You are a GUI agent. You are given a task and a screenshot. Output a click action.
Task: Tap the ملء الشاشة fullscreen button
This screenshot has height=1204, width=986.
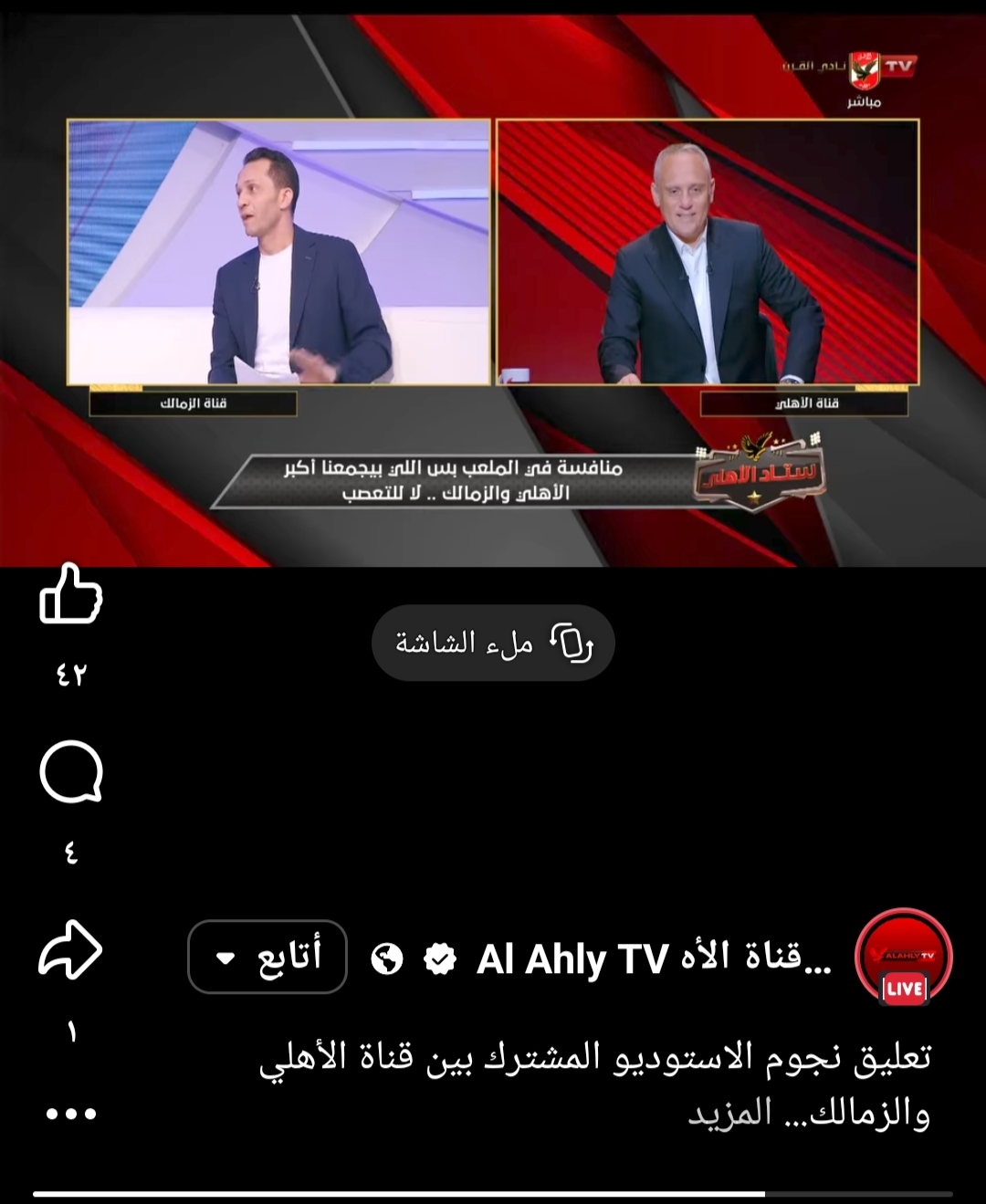(x=493, y=643)
